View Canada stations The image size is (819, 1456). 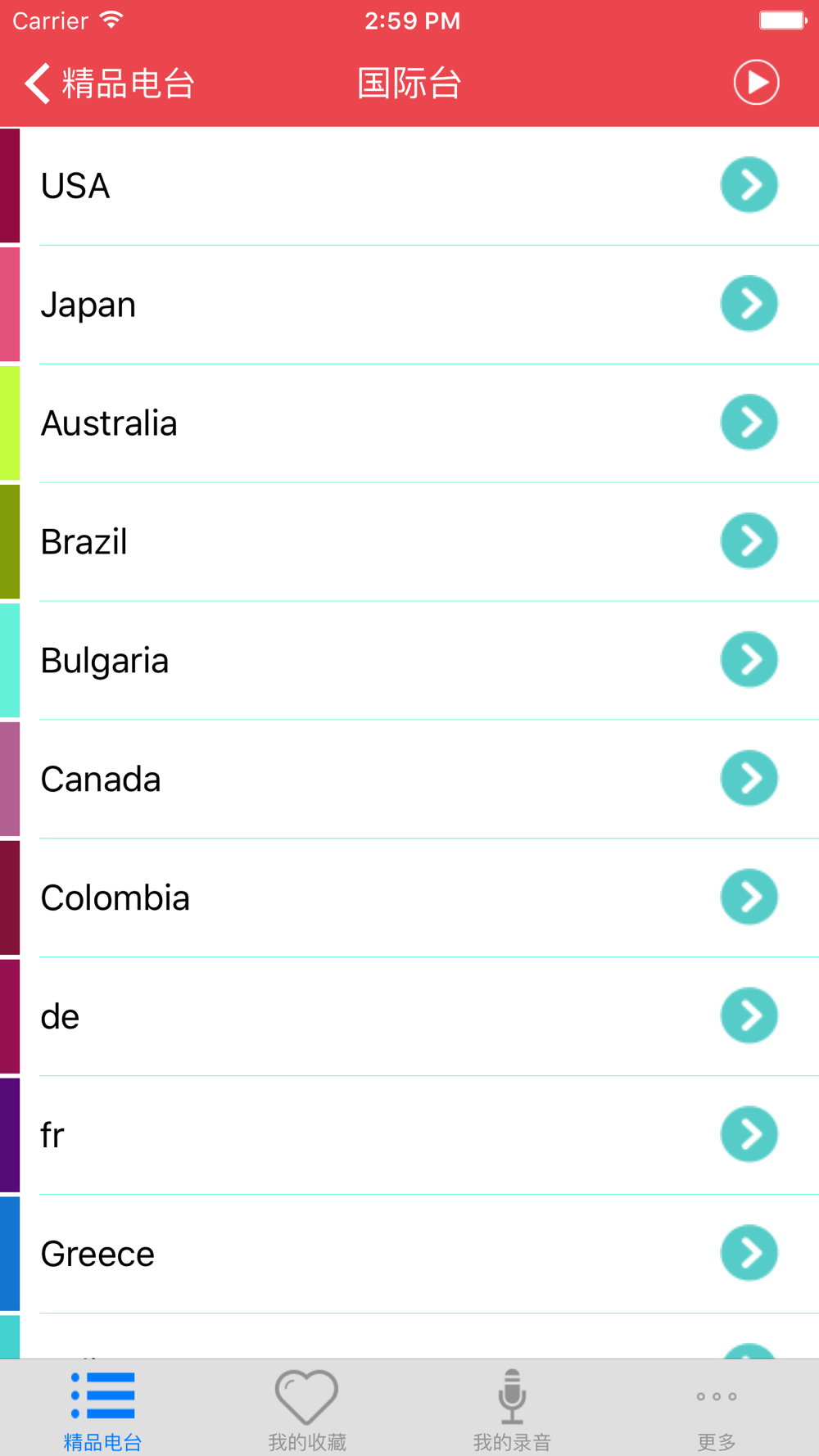409,779
